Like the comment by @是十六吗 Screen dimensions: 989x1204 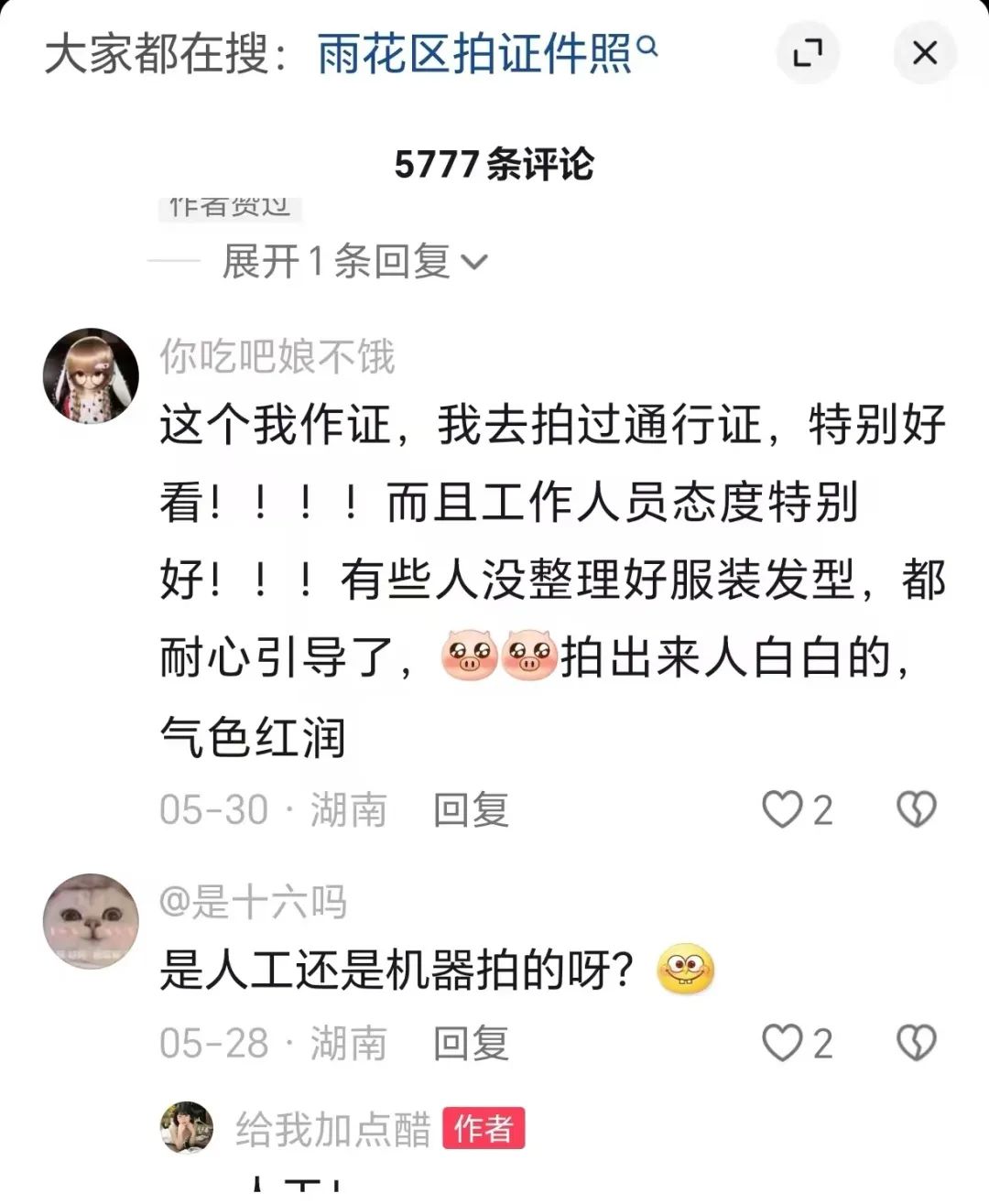(783, 1044)
